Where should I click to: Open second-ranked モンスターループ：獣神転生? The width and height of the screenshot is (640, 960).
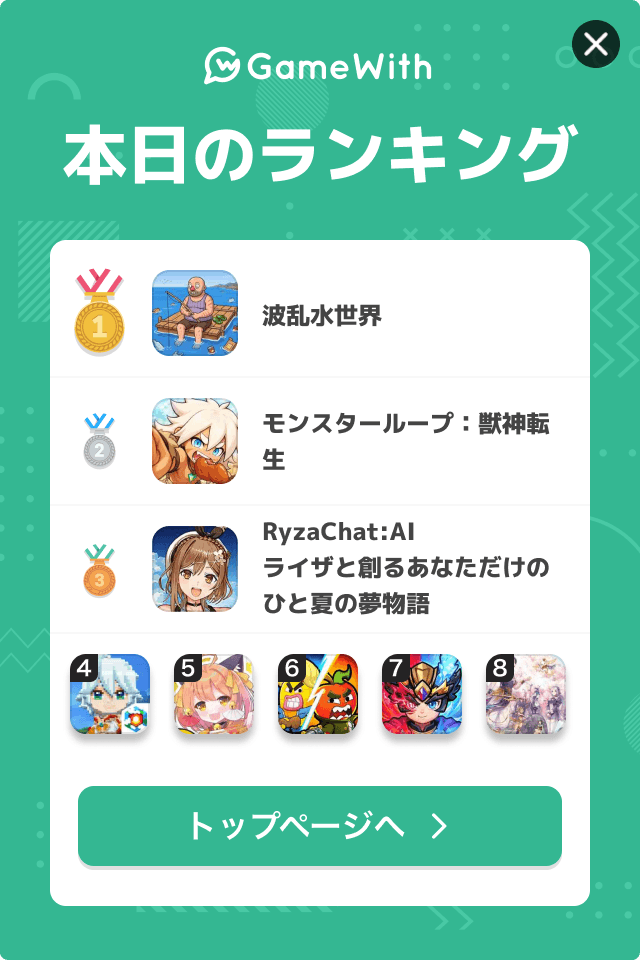click(x=320, y=441)
